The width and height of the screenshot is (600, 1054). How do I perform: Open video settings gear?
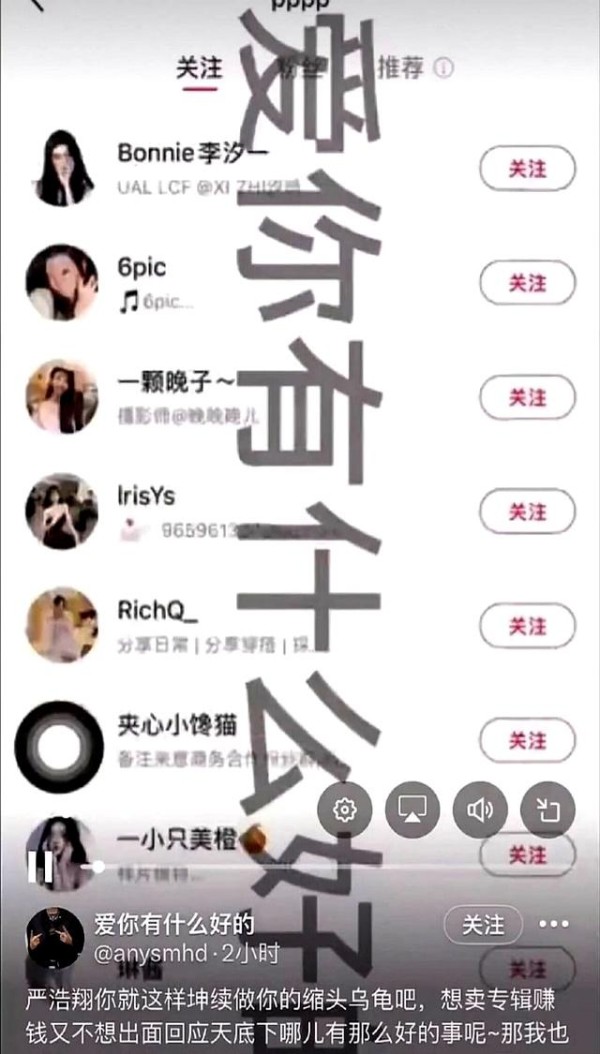click(x=345, y=809)
